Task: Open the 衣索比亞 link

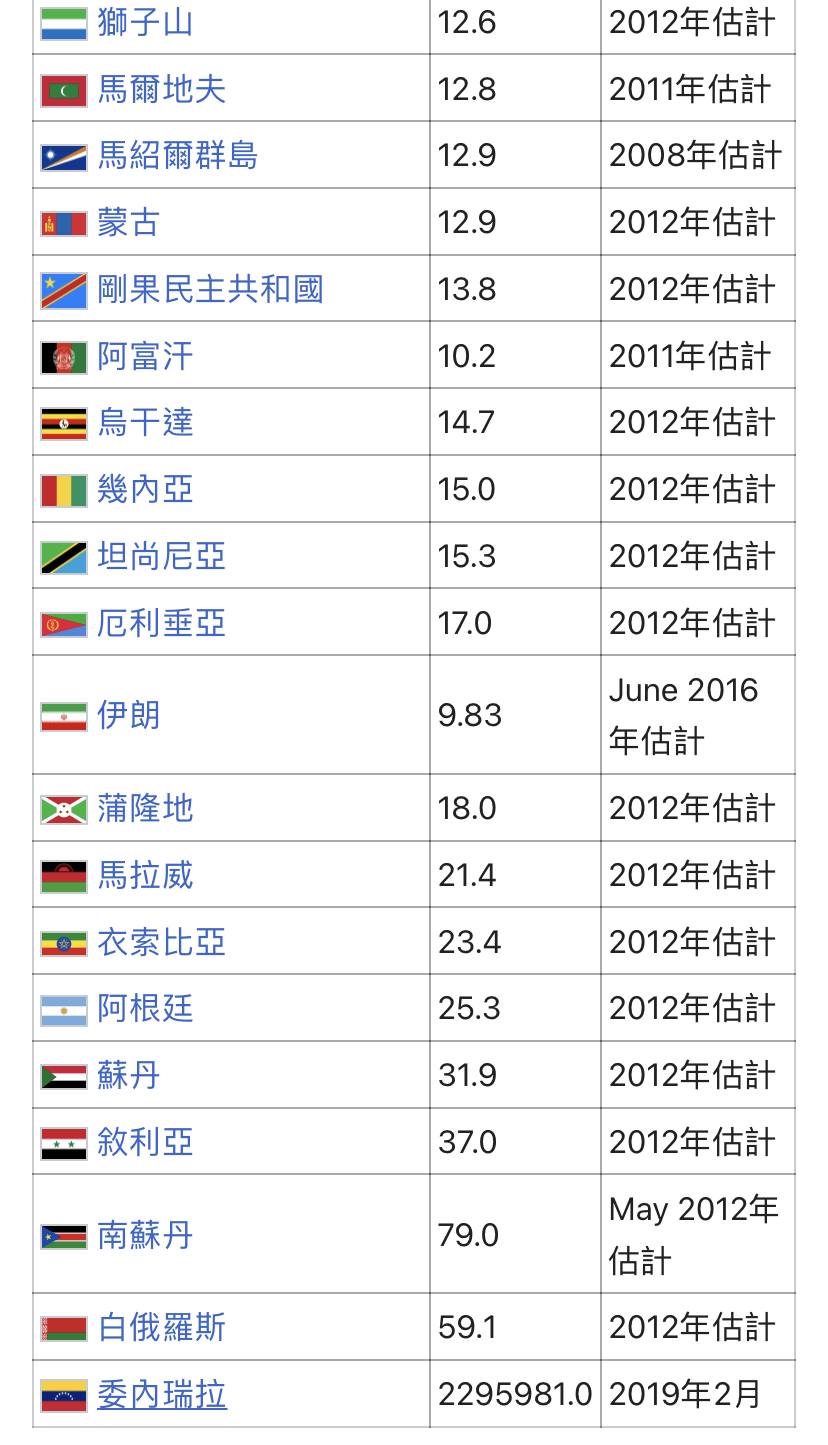Action: click(x=161, y=942)
